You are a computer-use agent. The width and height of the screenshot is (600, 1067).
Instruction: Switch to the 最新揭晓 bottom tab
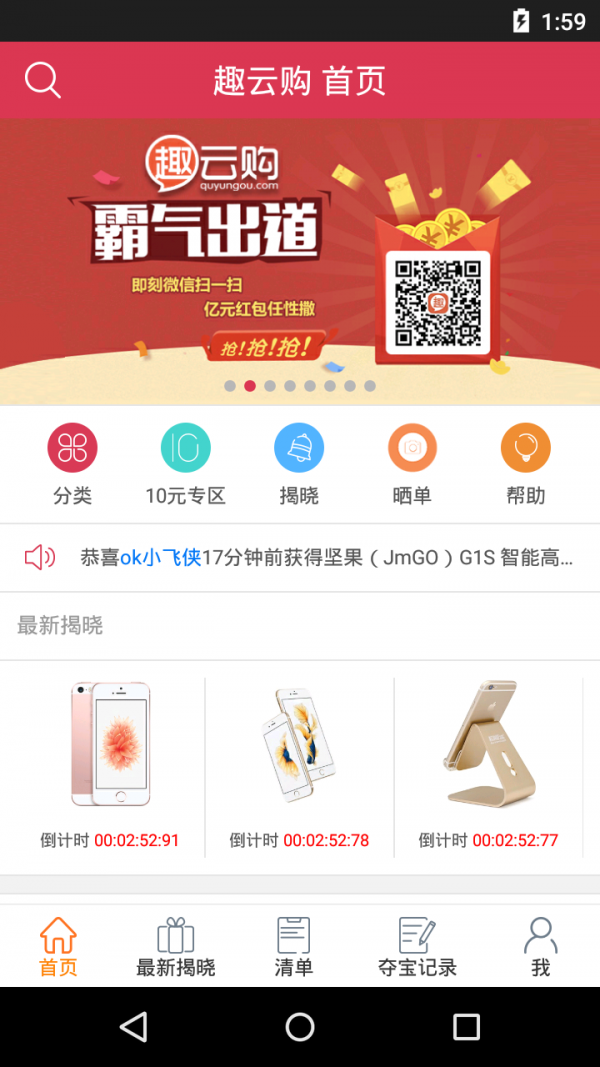coord(176,946)
